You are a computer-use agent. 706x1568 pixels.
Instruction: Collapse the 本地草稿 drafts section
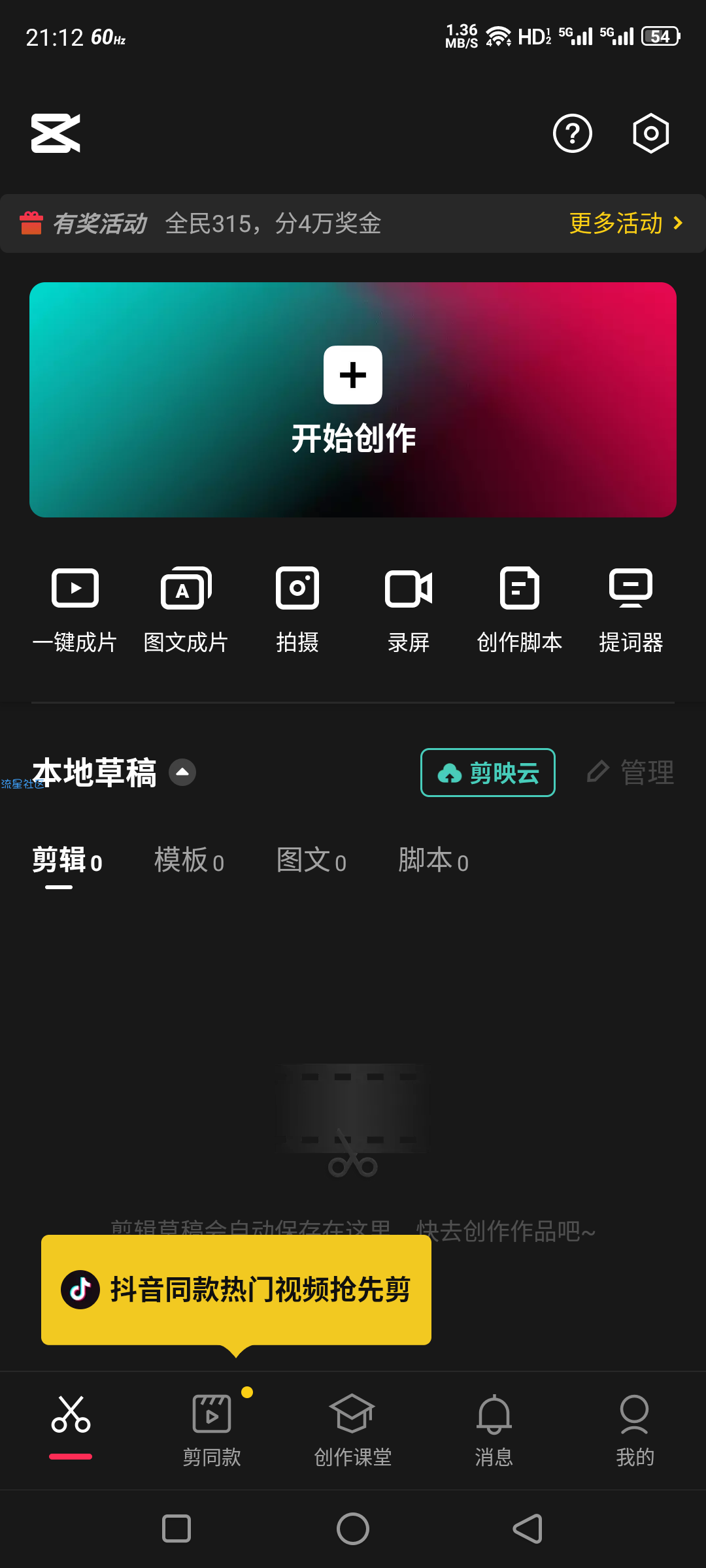[x=182, y=772]
